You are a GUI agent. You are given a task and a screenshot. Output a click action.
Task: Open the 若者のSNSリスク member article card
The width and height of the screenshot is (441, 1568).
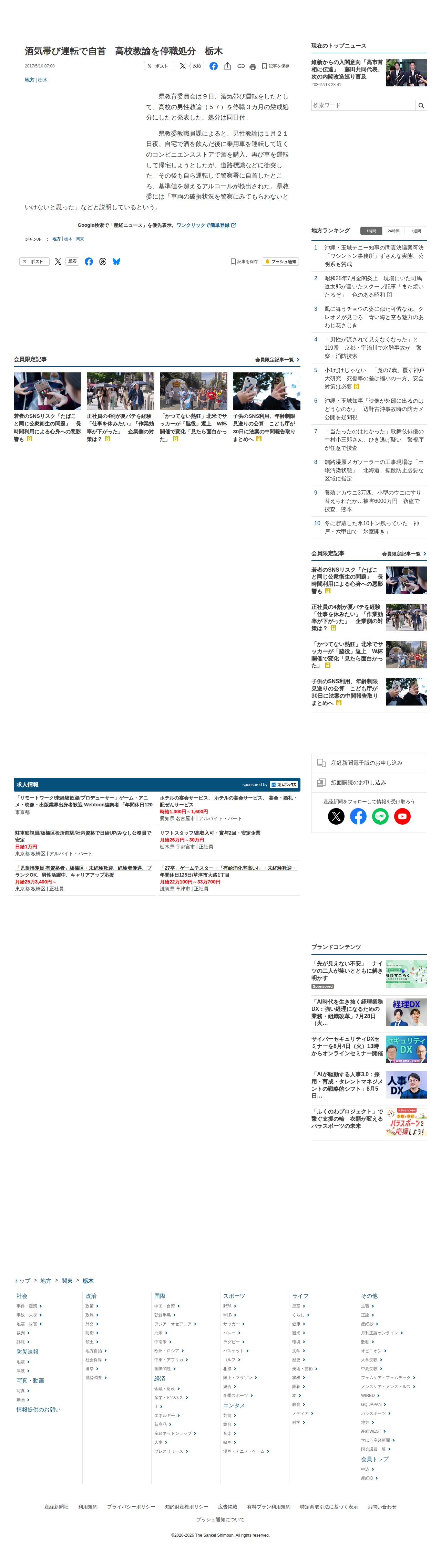(48, 407)
